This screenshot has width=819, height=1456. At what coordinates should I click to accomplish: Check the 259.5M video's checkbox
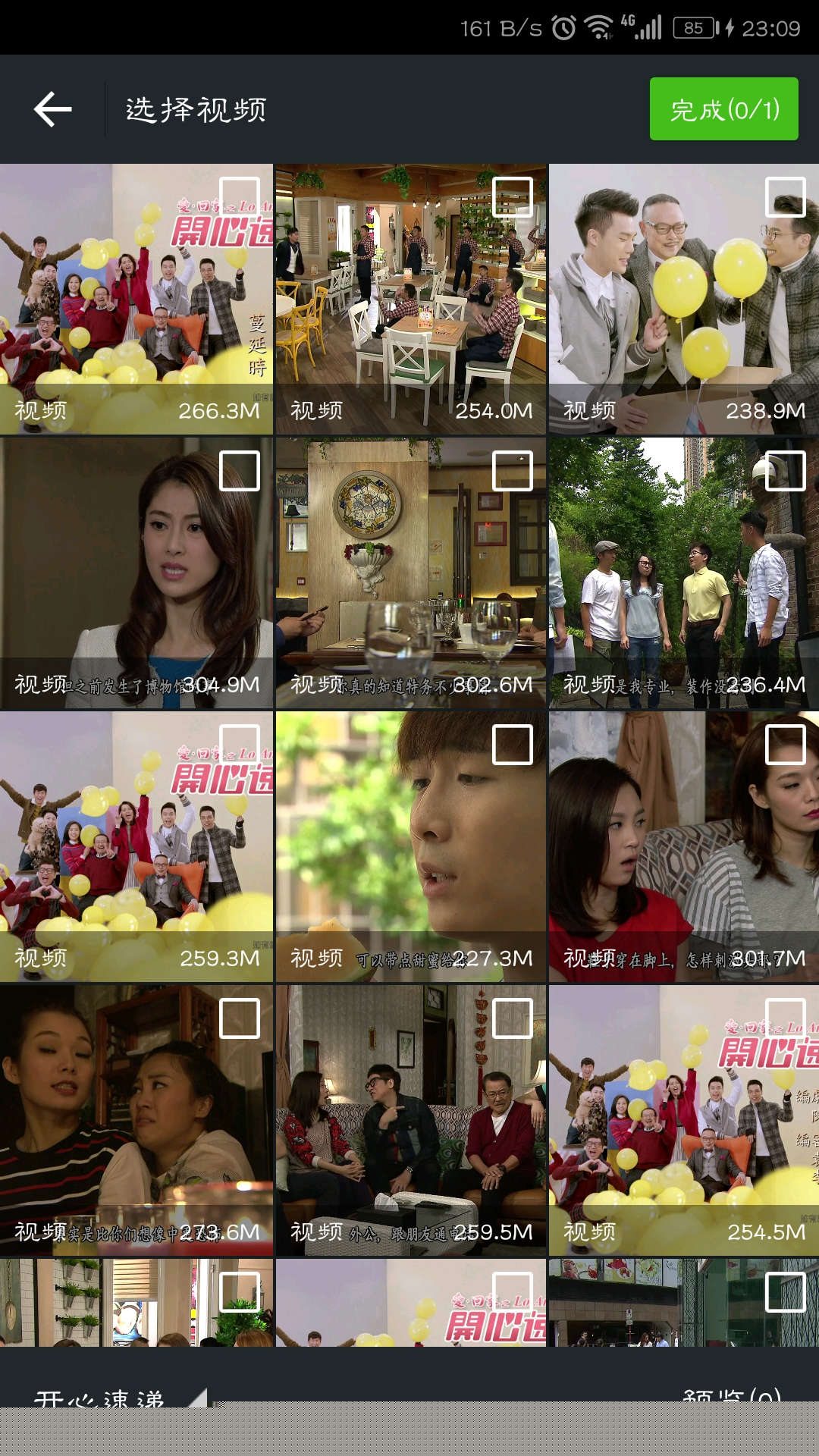point(513,1018)
